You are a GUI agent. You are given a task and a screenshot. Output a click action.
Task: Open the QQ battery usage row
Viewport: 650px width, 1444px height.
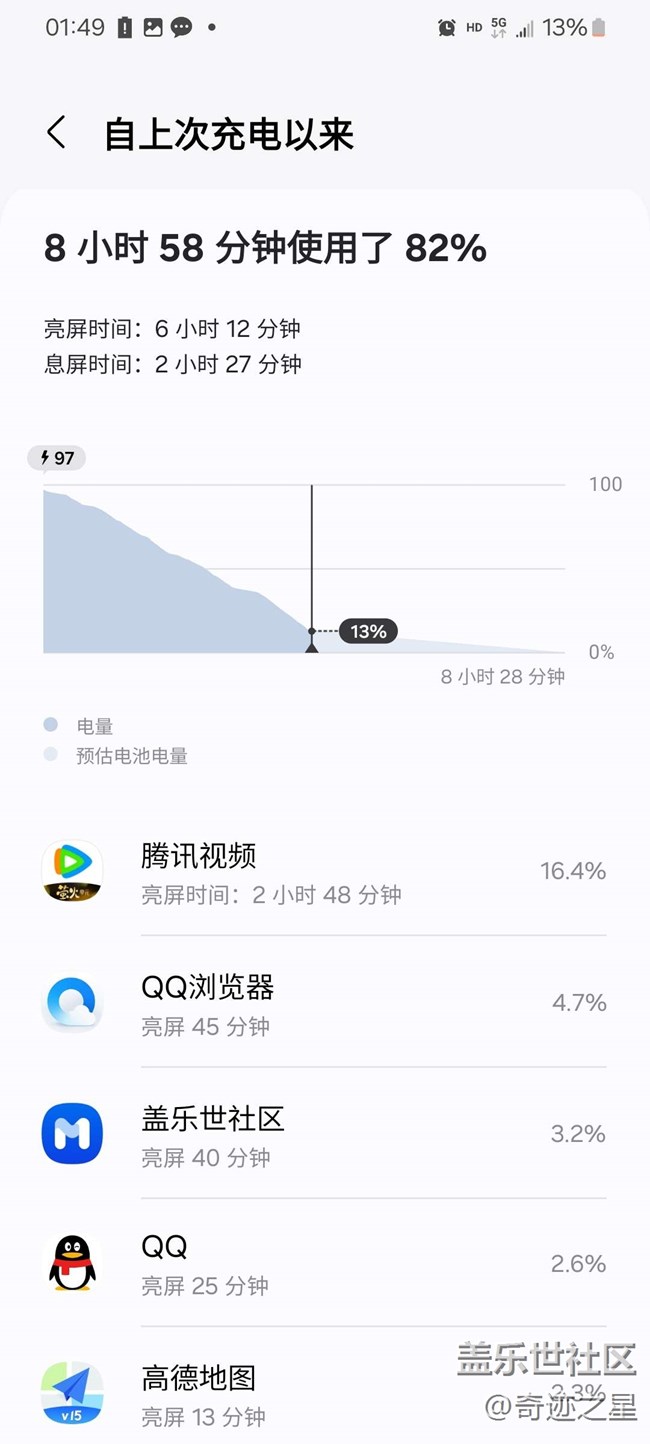325,1264
